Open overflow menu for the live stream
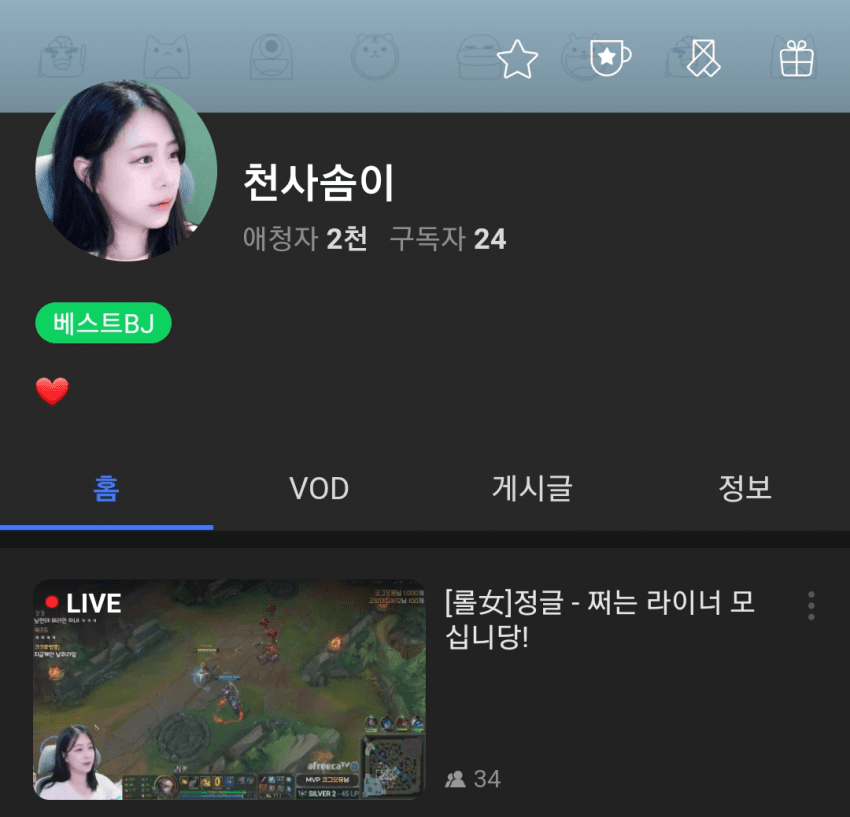 tap(811, 605)
